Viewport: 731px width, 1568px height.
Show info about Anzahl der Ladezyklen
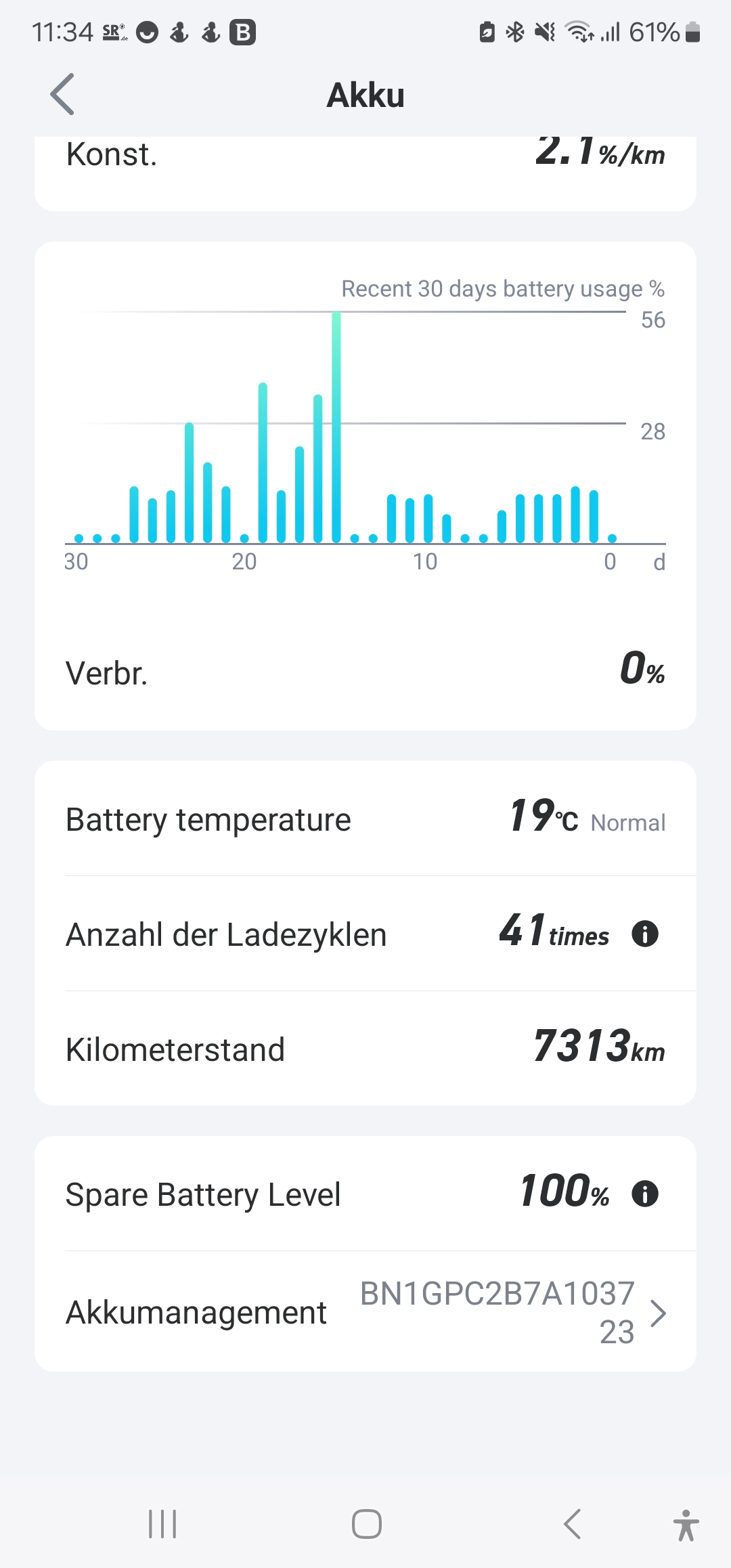coord(644,934)
